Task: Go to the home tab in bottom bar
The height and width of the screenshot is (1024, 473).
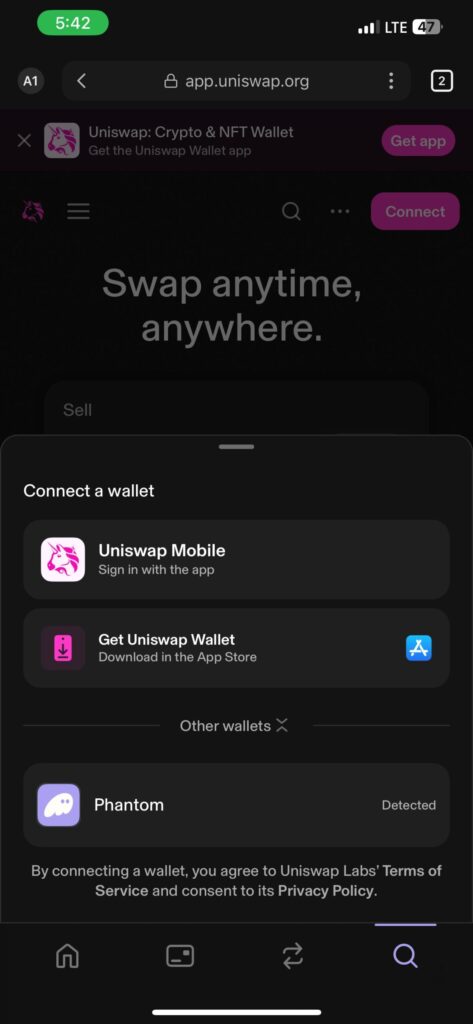Action: click(67, 957)
